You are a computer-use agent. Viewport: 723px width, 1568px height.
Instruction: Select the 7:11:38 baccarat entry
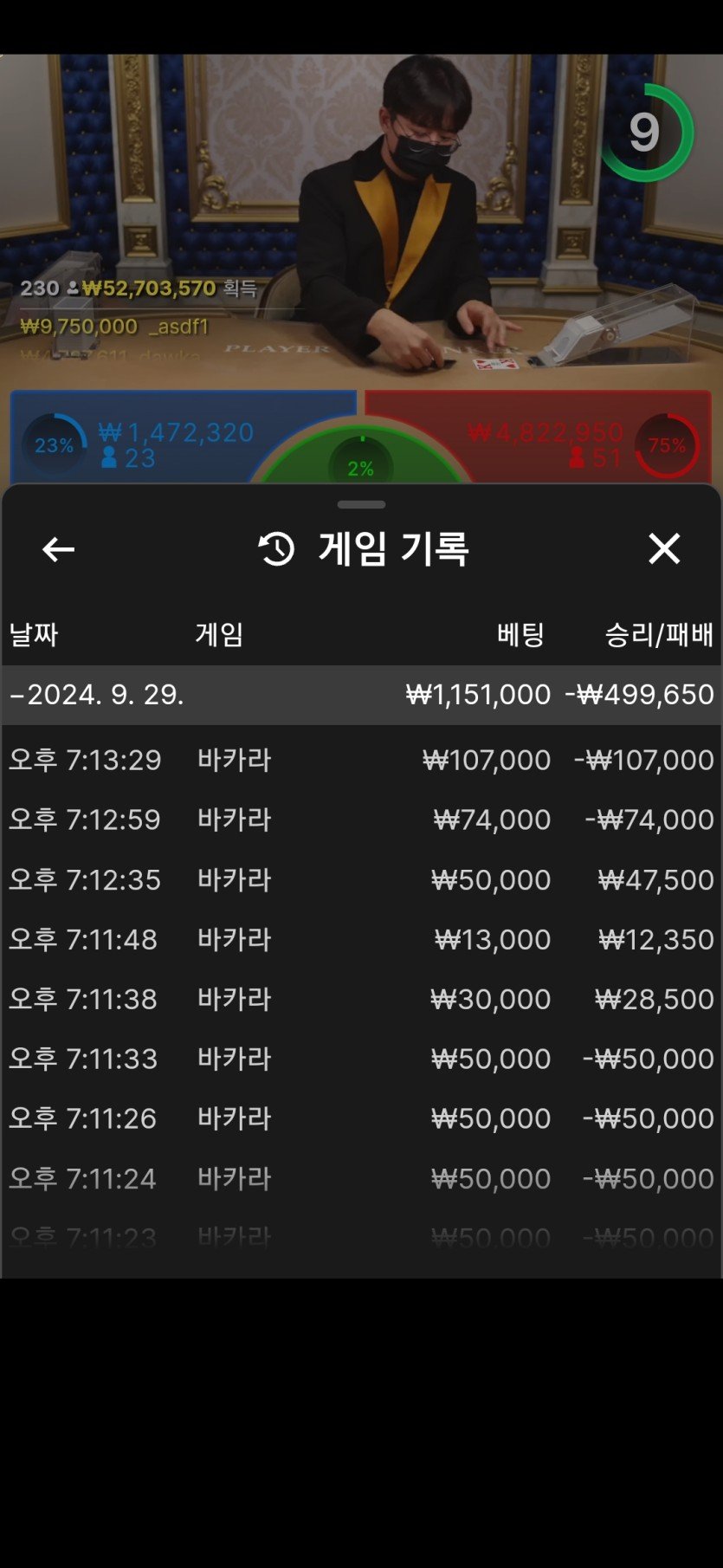pos(361,999)
